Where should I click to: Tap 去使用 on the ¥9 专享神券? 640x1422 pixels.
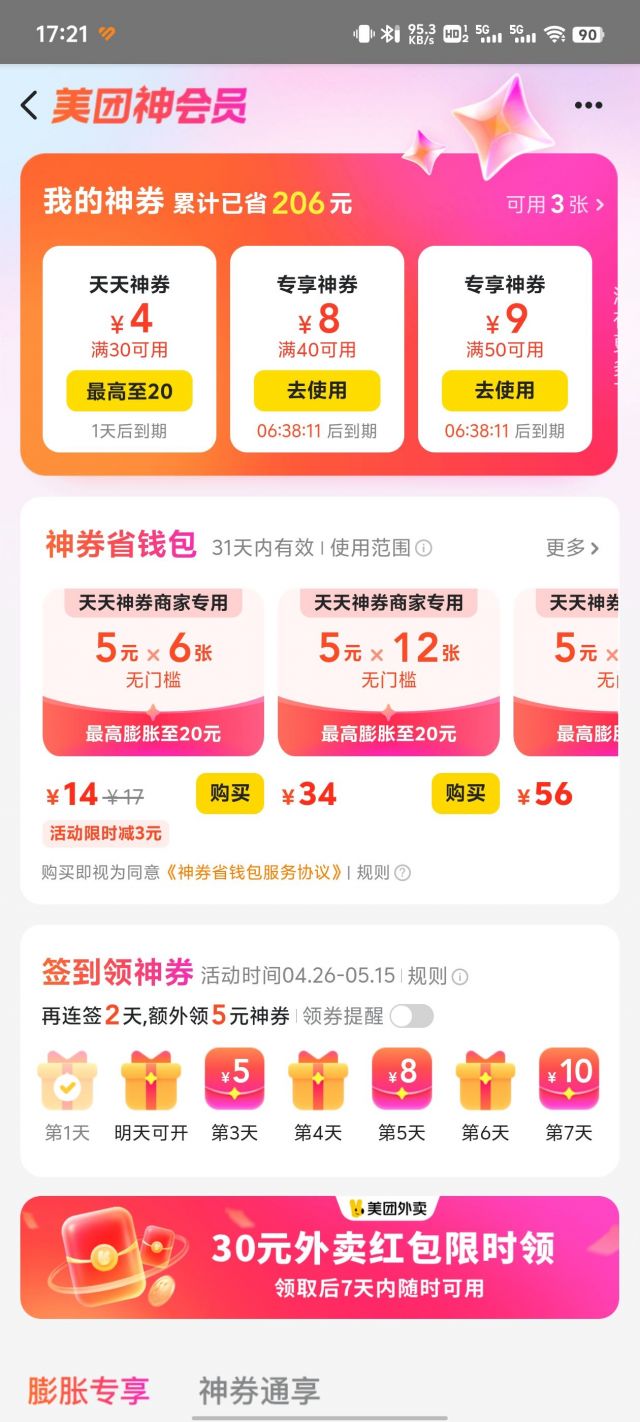click(x=504, y=391)
